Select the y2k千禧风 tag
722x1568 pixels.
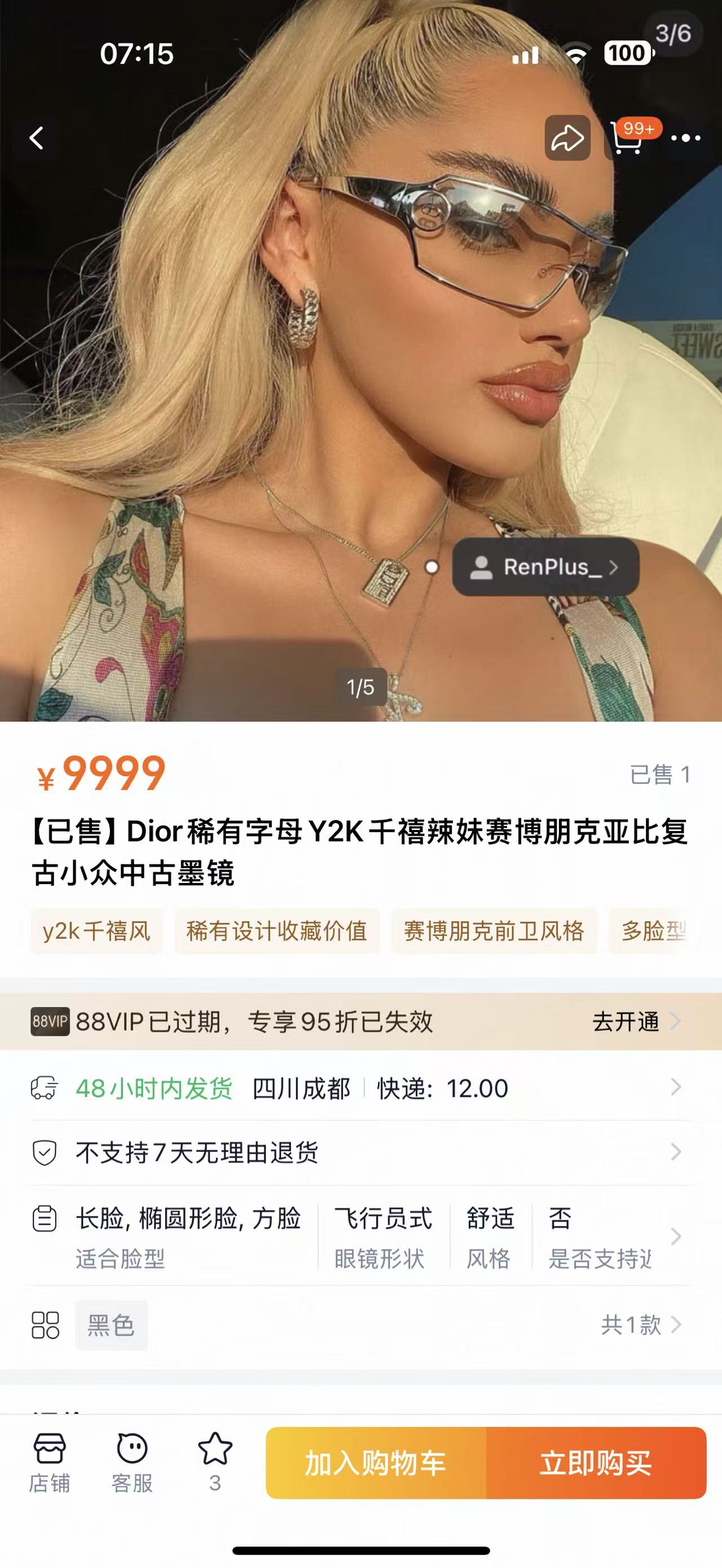coord(97,931)
